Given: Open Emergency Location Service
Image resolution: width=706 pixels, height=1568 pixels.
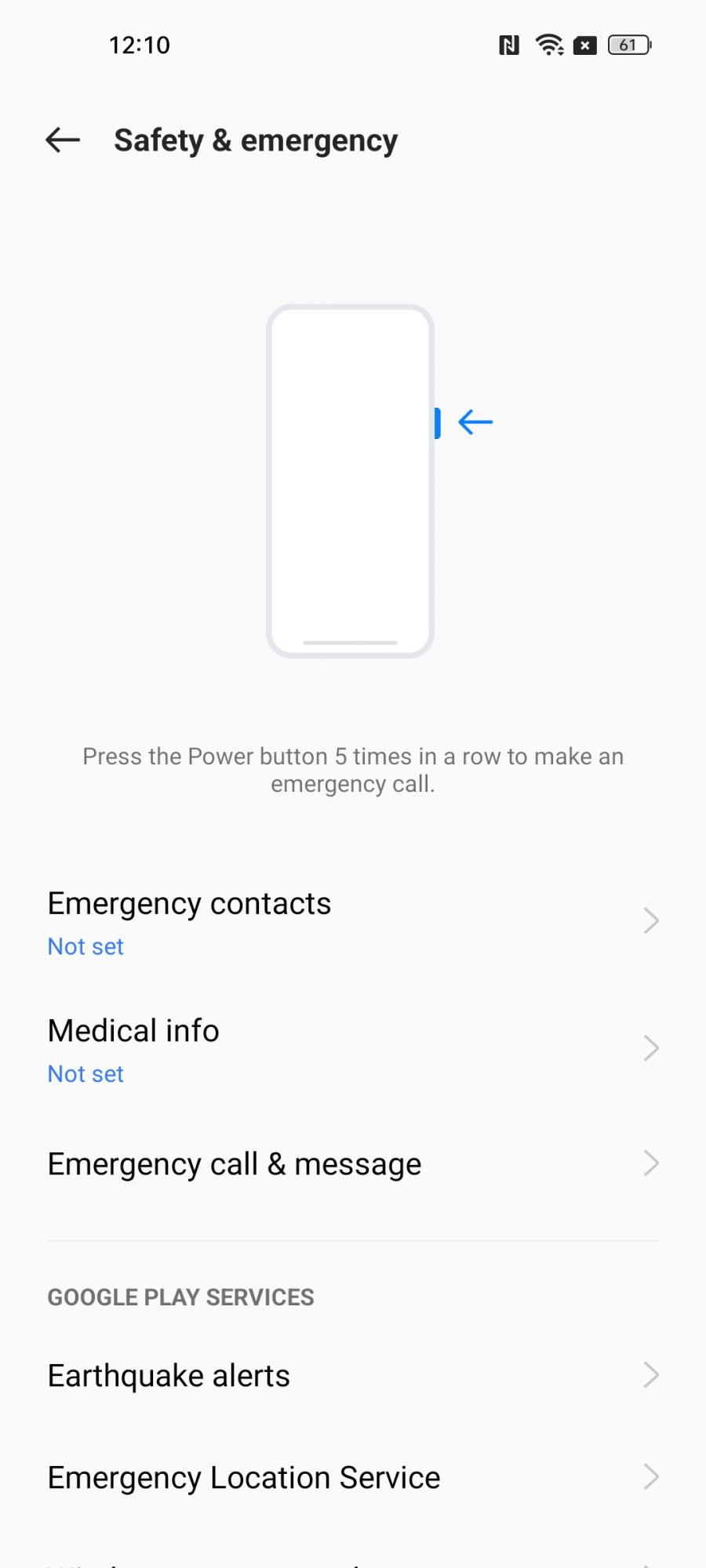Looking at the screenshot, I should (353, 1478).
